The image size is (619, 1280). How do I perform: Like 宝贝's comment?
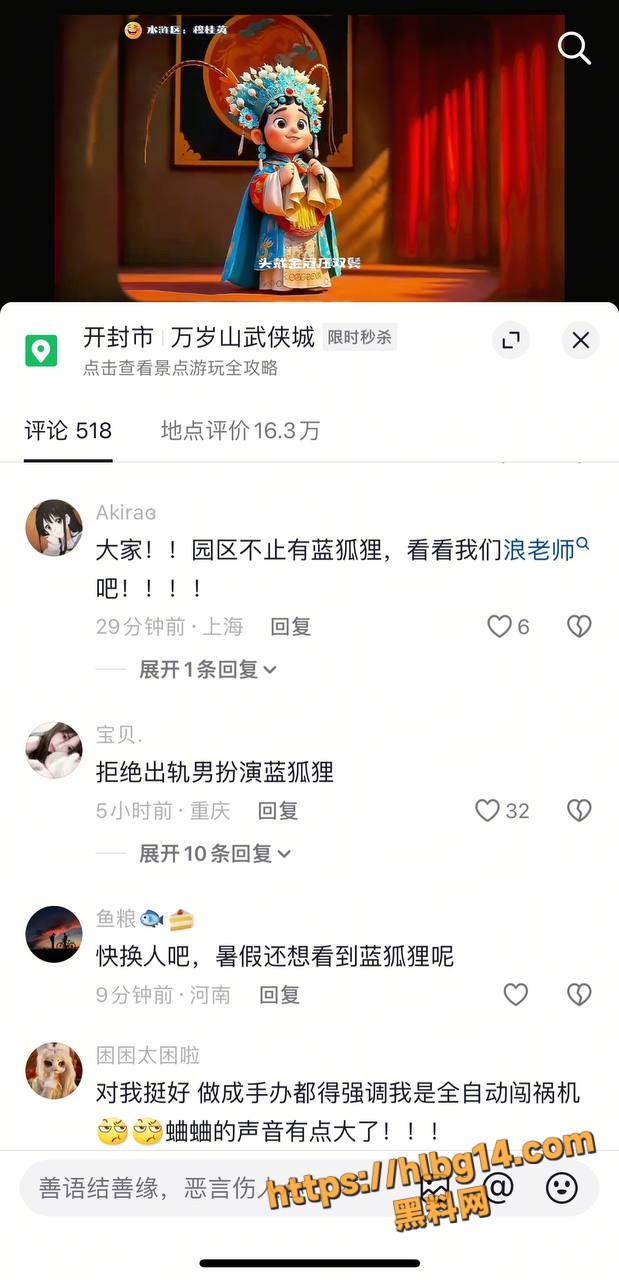pyautogui.click(x=487, y=811)
